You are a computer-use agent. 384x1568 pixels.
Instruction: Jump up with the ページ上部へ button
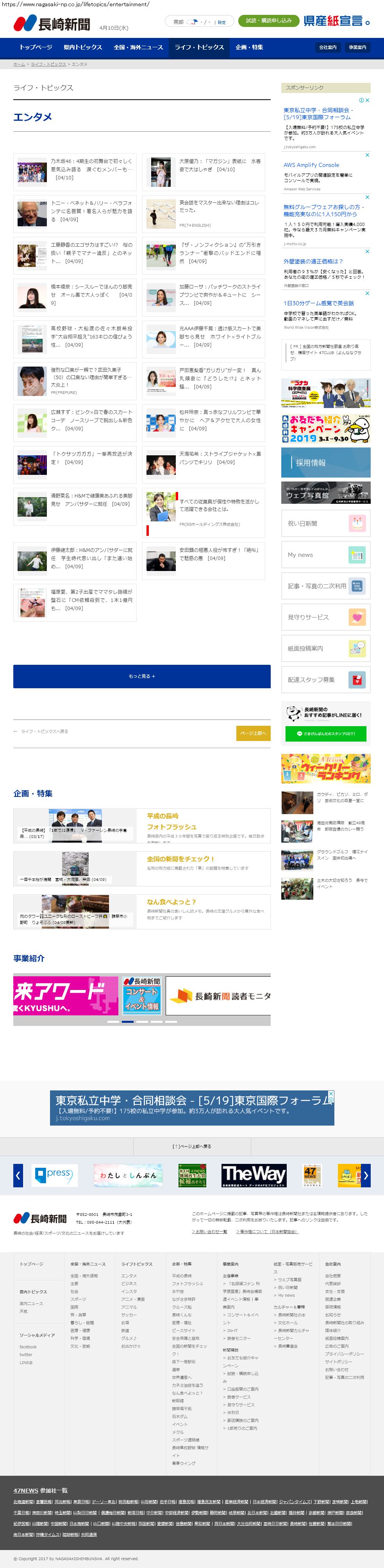(253, 733)
